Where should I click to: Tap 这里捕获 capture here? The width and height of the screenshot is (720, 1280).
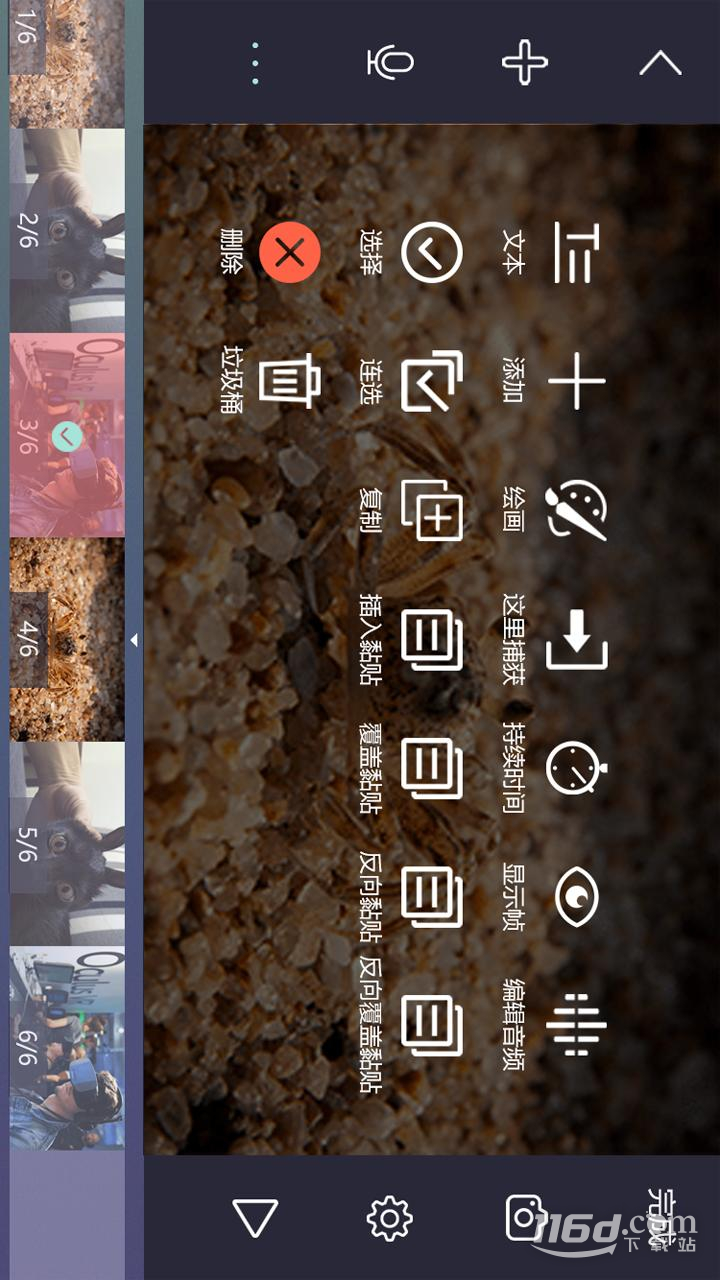click(x=576, y=640)
